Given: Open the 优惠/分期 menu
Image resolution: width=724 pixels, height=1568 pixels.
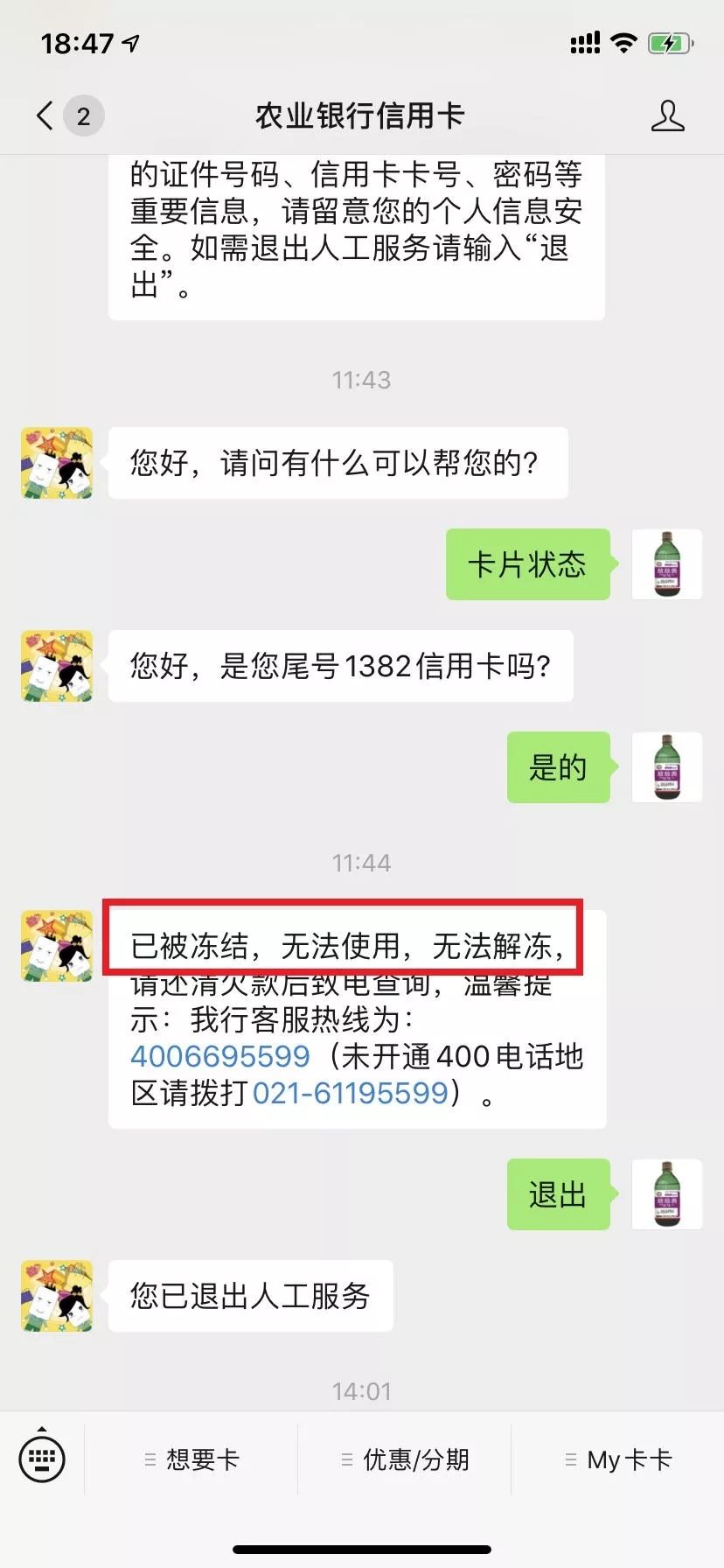Looking at the screenshot, I should tap(405, 1459).
